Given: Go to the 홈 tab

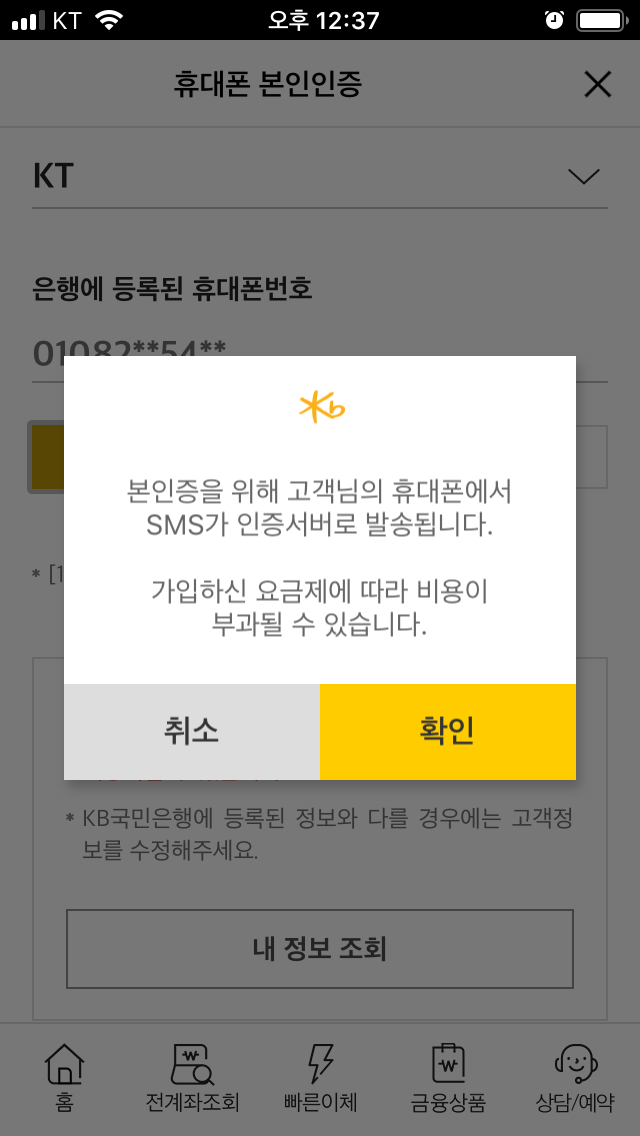Looking at the screenshot, I should 65,1078.
